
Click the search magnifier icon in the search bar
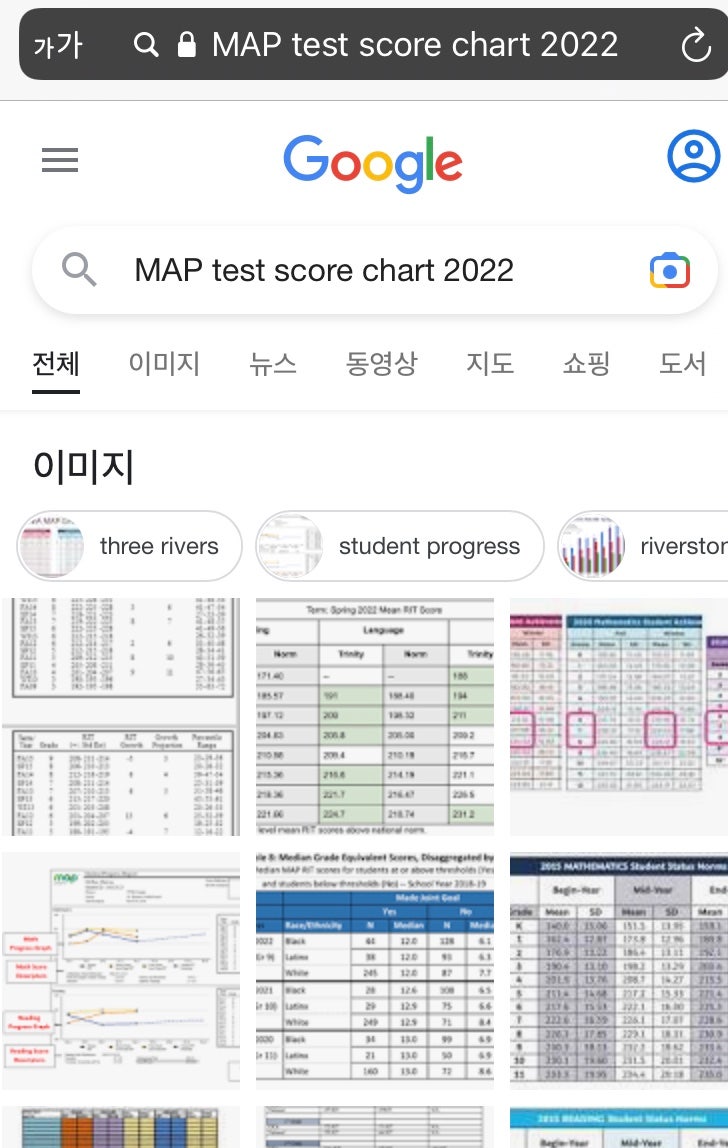coord(80,270)
